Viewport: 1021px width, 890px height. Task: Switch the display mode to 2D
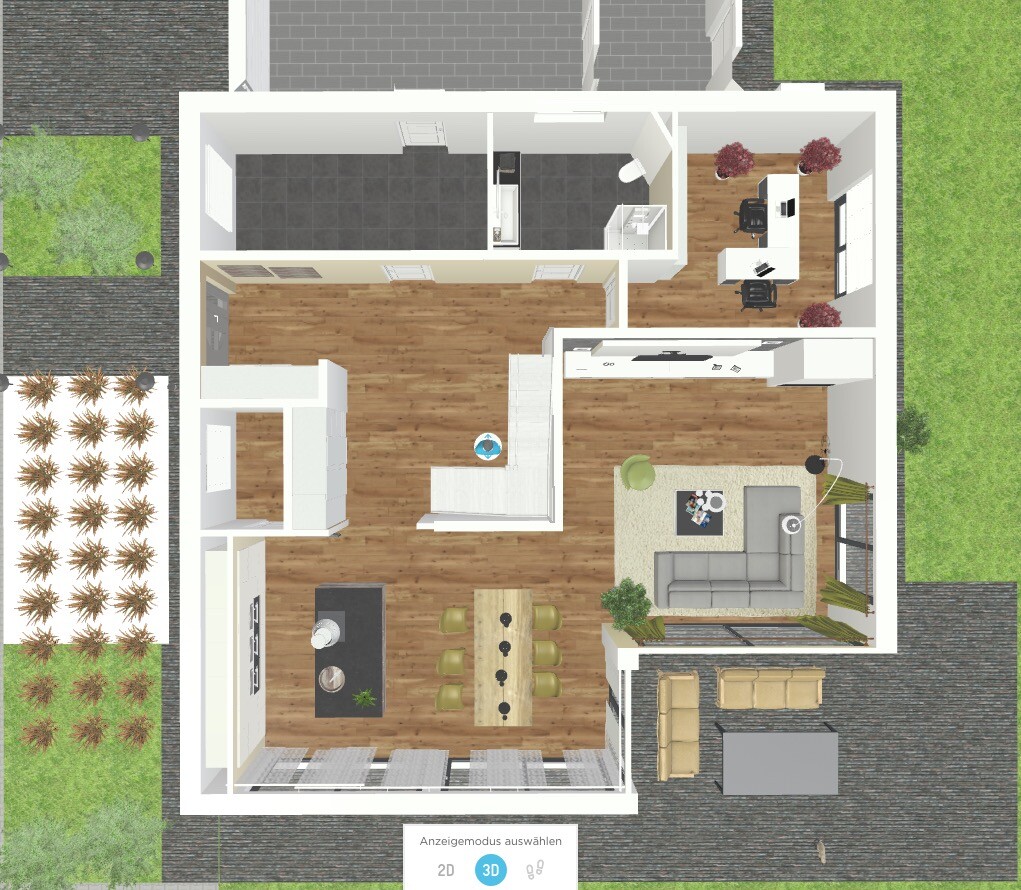[x=446, y=870]
